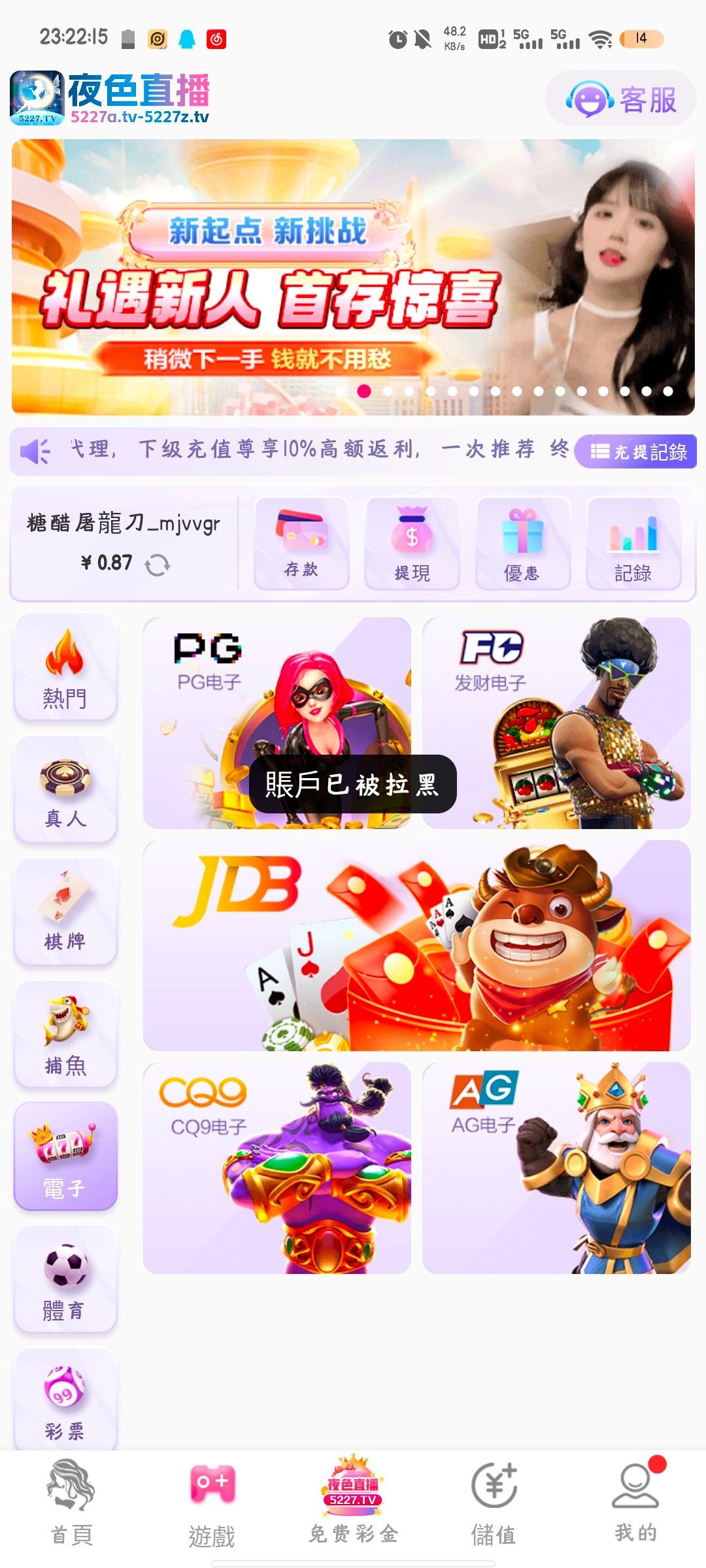Select the 熱門 category
The height and width of the screenshot is (1568, 706).
click(65, 668)
